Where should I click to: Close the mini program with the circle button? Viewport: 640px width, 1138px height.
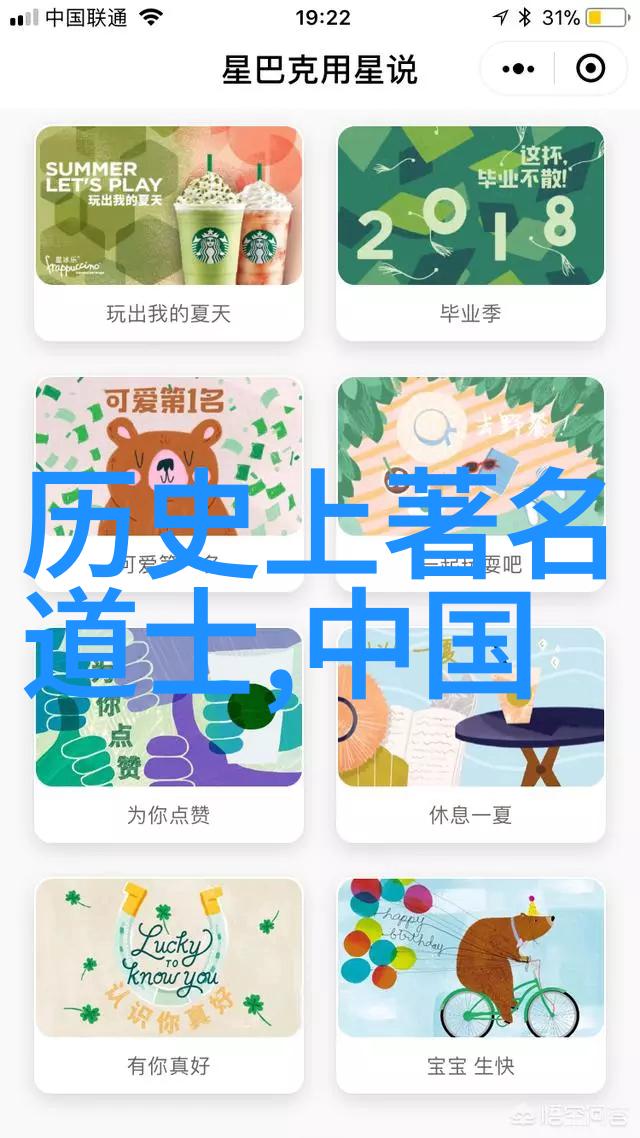pos(591,69)
